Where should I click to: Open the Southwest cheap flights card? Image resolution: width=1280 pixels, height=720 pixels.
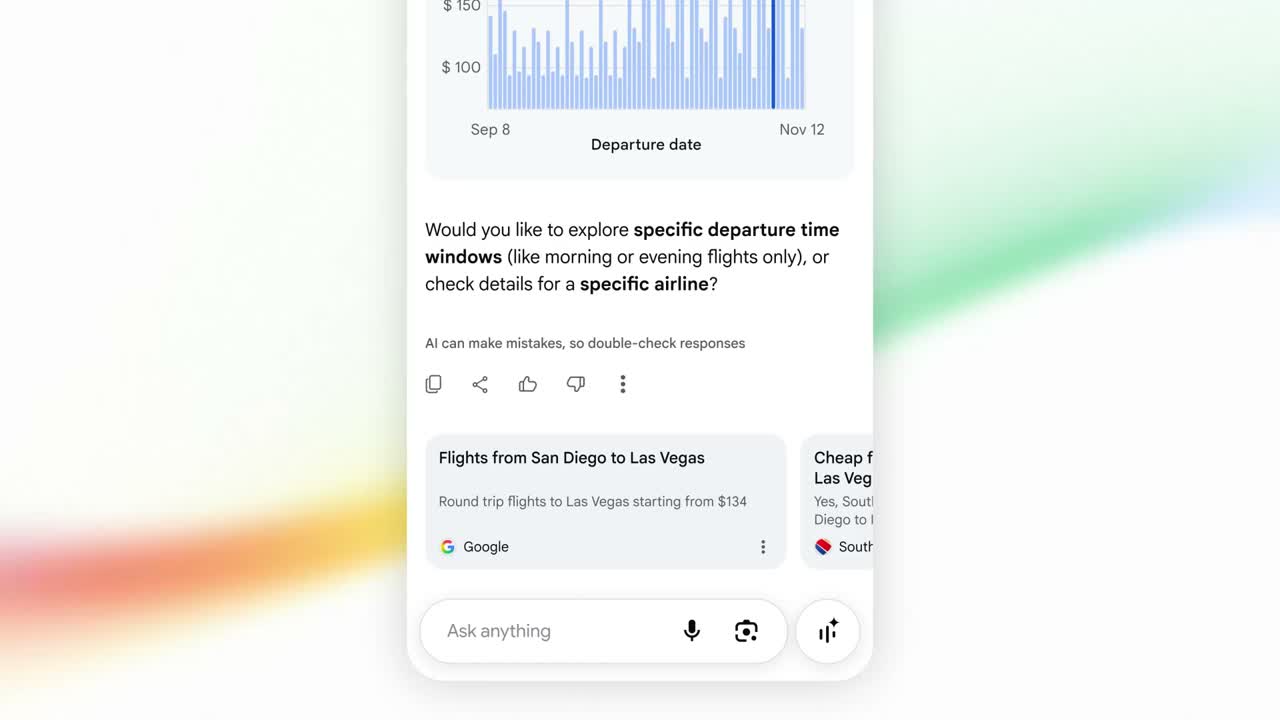838,501
